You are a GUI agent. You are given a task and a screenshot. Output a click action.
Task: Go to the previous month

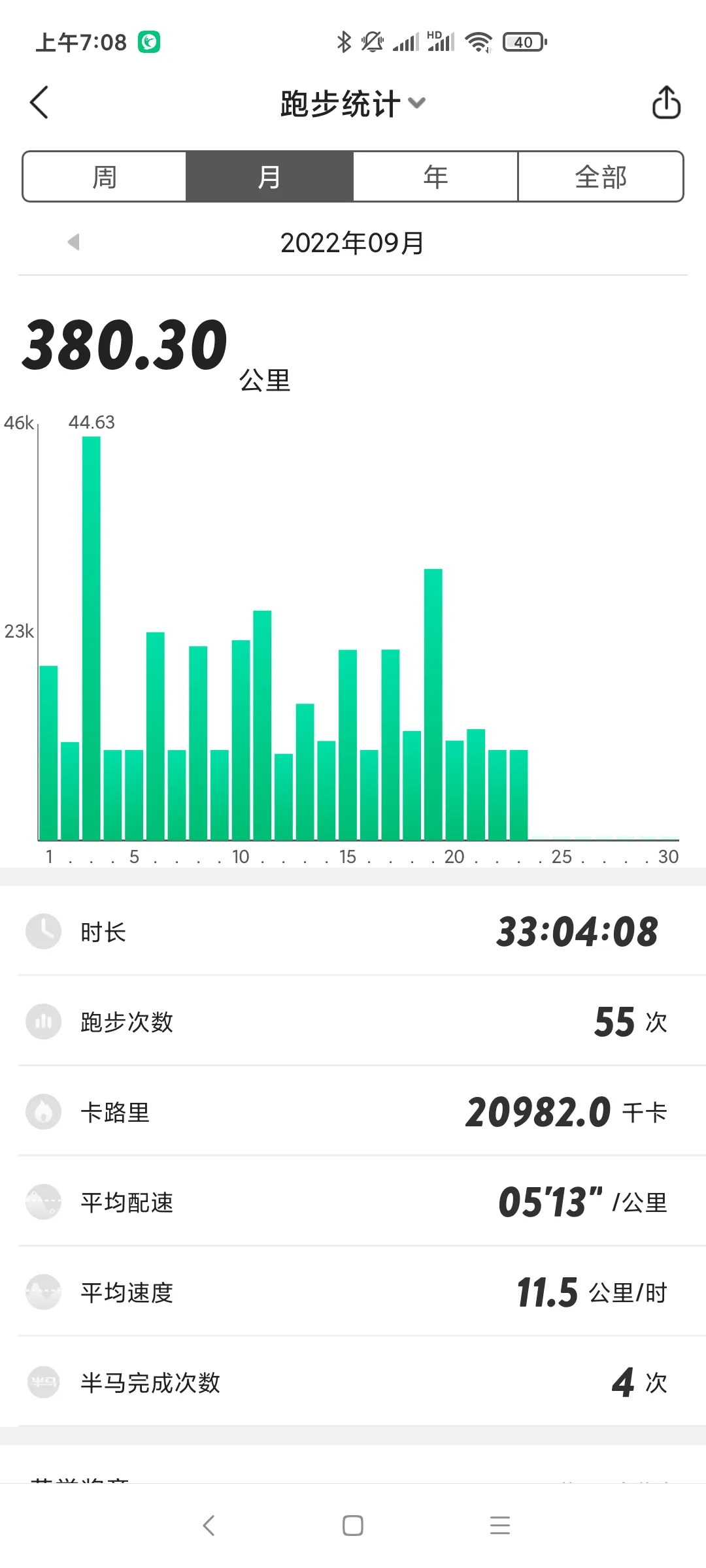(73, 242)
